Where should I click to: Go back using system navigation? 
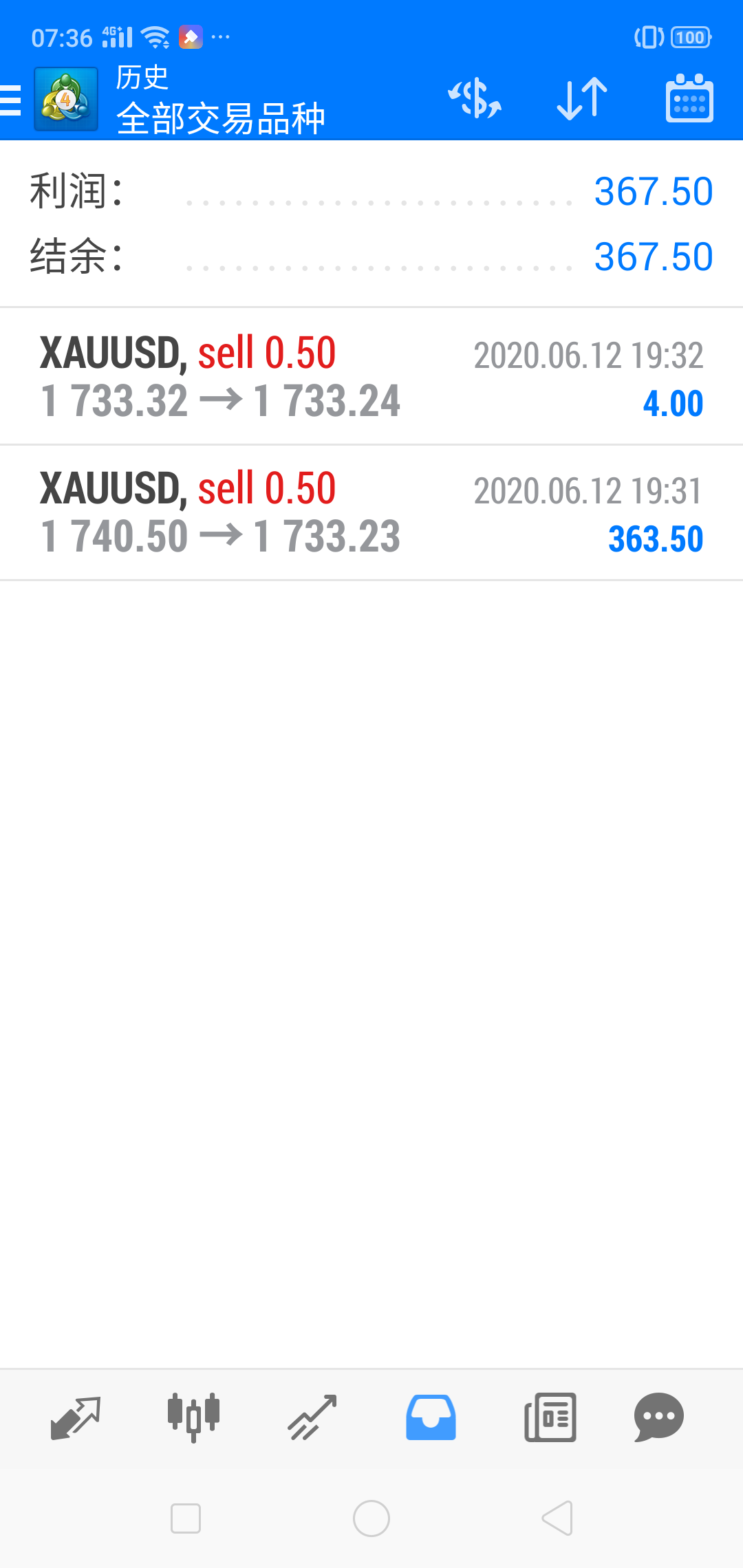[x=557, y=1518]
